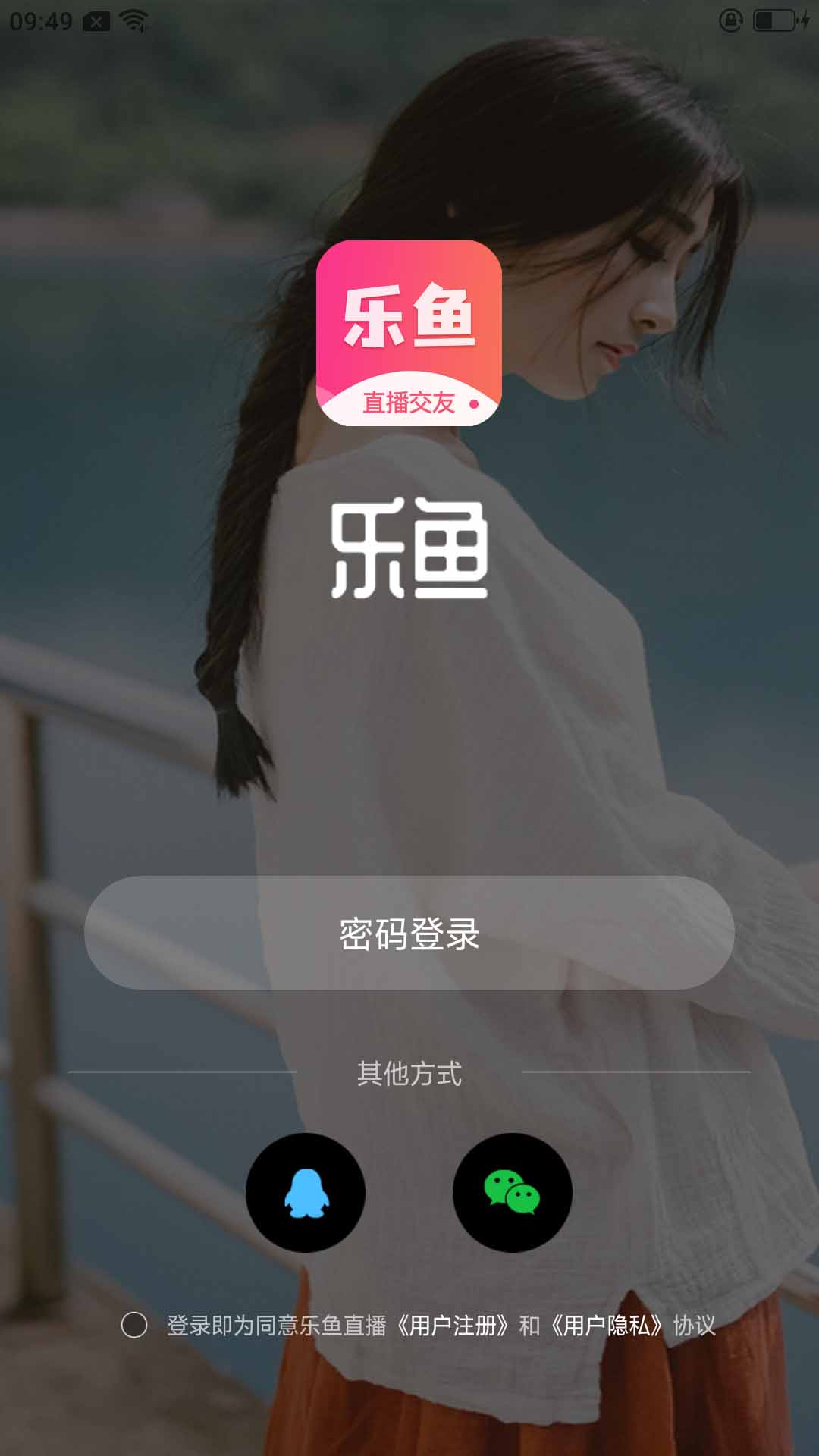The image size is (819, 1456).
Task: Tap the 密码登录 button
Action: click(x=409, y=933)
